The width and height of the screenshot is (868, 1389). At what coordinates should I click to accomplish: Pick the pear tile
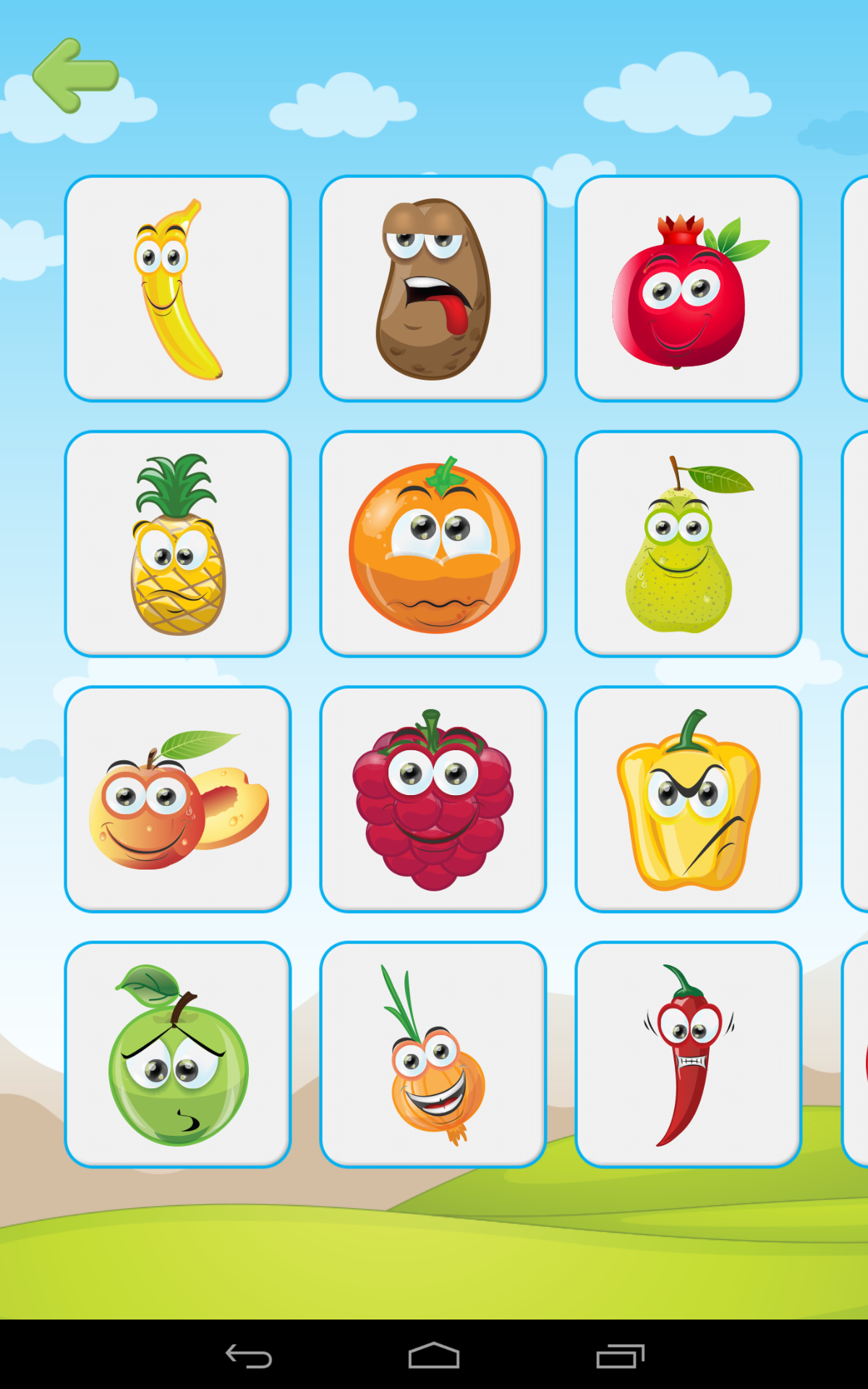pyautogui.click(x=688, y=544)
